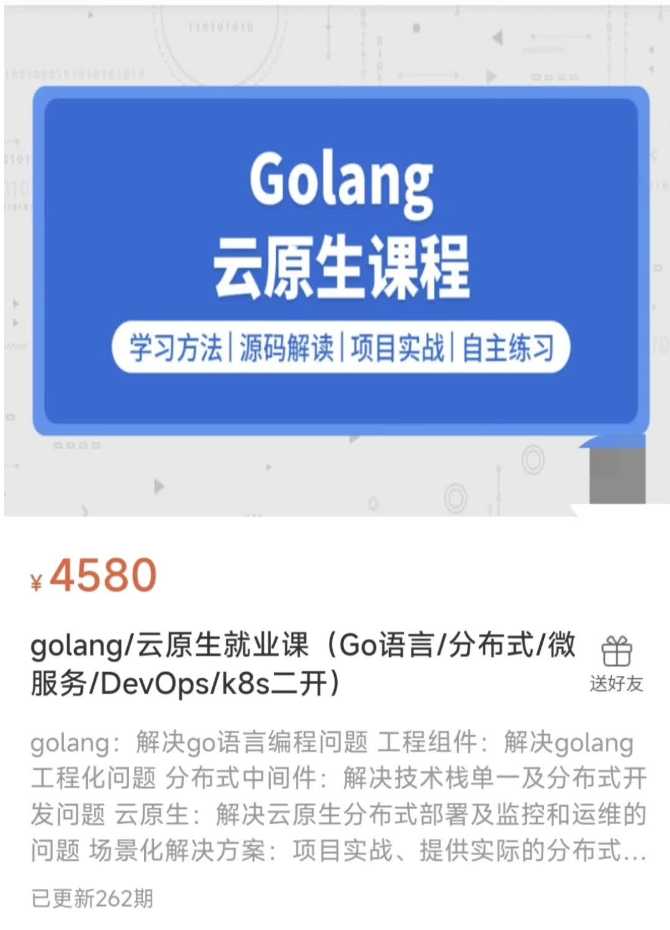Tap the 送好友 gift icon
This screenshot has width=670, height=930.
(x=616, y=653)
